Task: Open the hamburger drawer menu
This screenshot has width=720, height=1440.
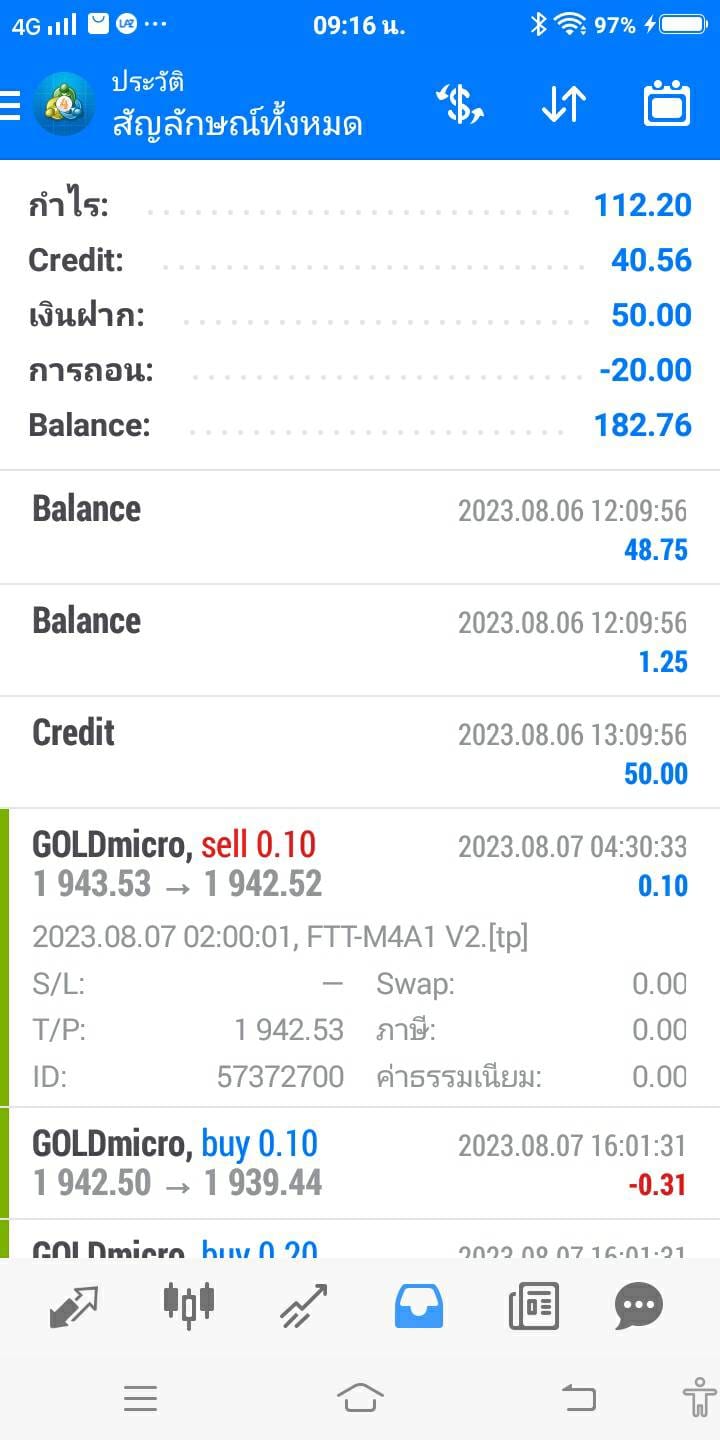Action: coord(10,104)
